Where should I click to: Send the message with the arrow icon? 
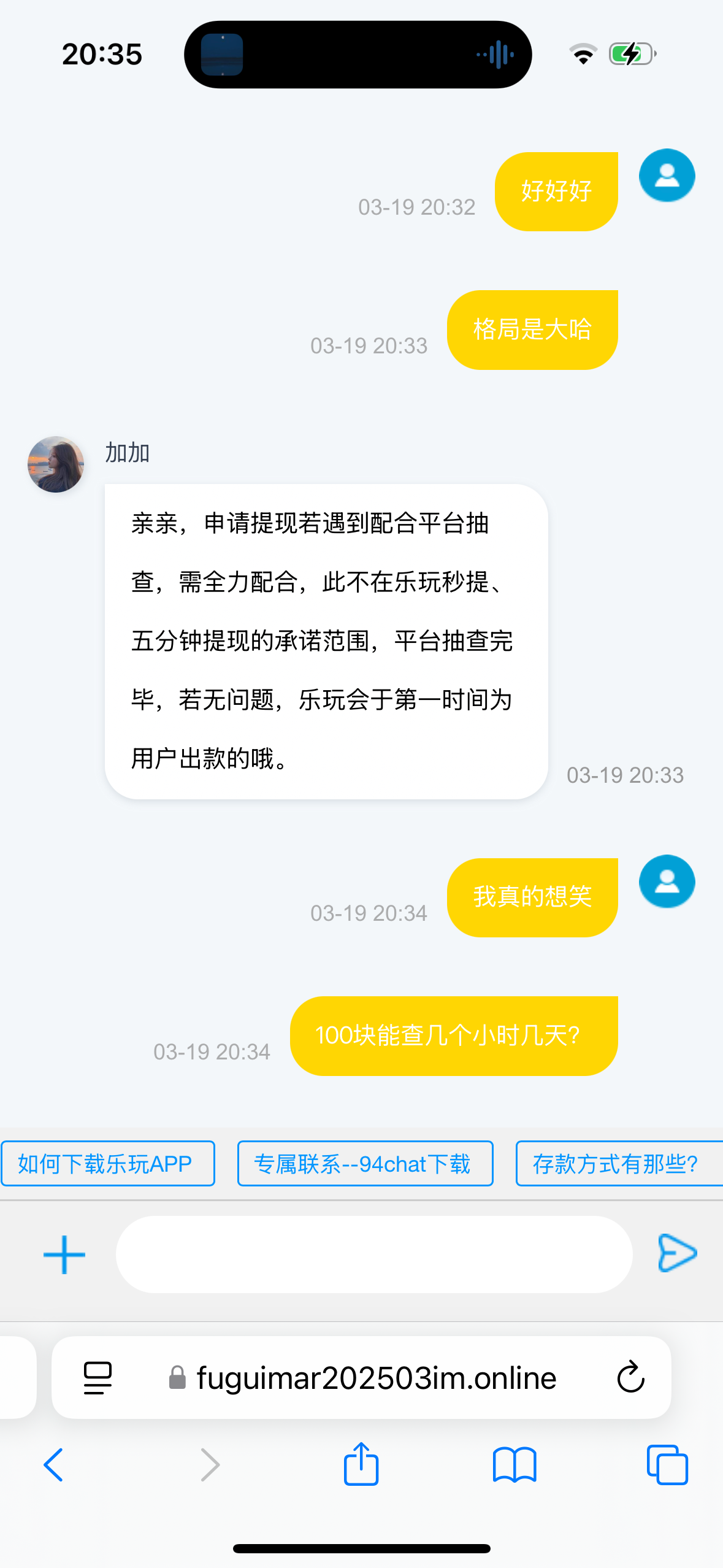tap(677, 1253)
